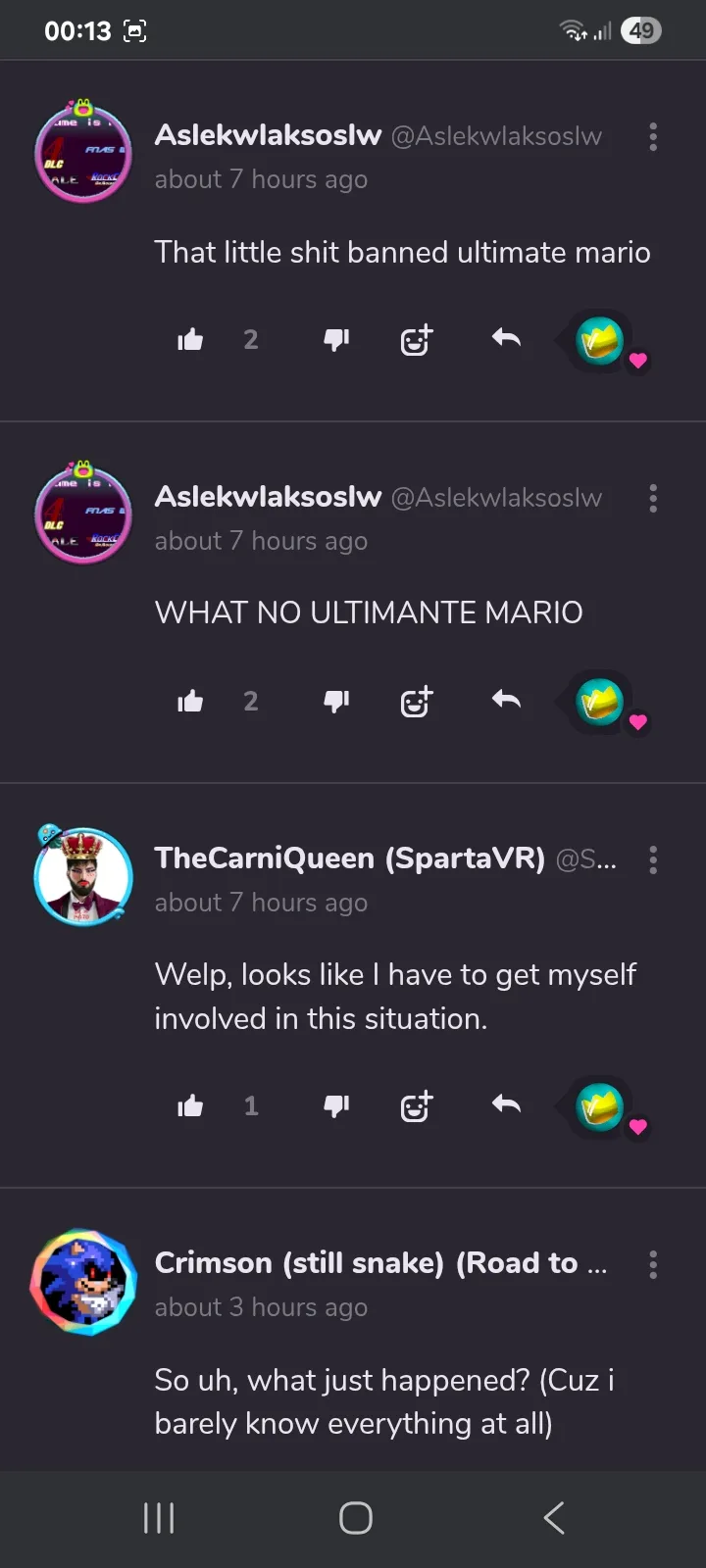Image resolution: width=706 pixels, height=1568 pixels.
Task: Like TheCarniQueen's comment
Action: [x=190, y=1106]
